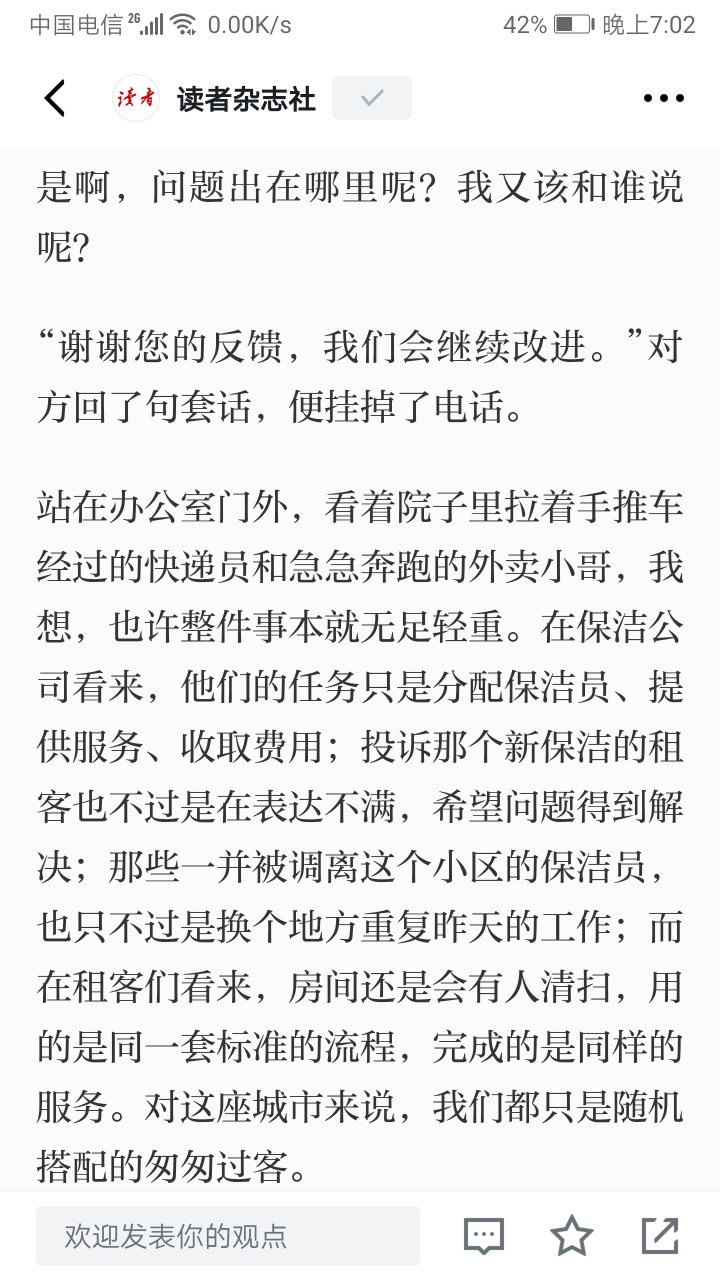The width and height of the screenshot is (720, 1280).
Task: Go back with the top-left arrow
Action: (x=55, y=98)
